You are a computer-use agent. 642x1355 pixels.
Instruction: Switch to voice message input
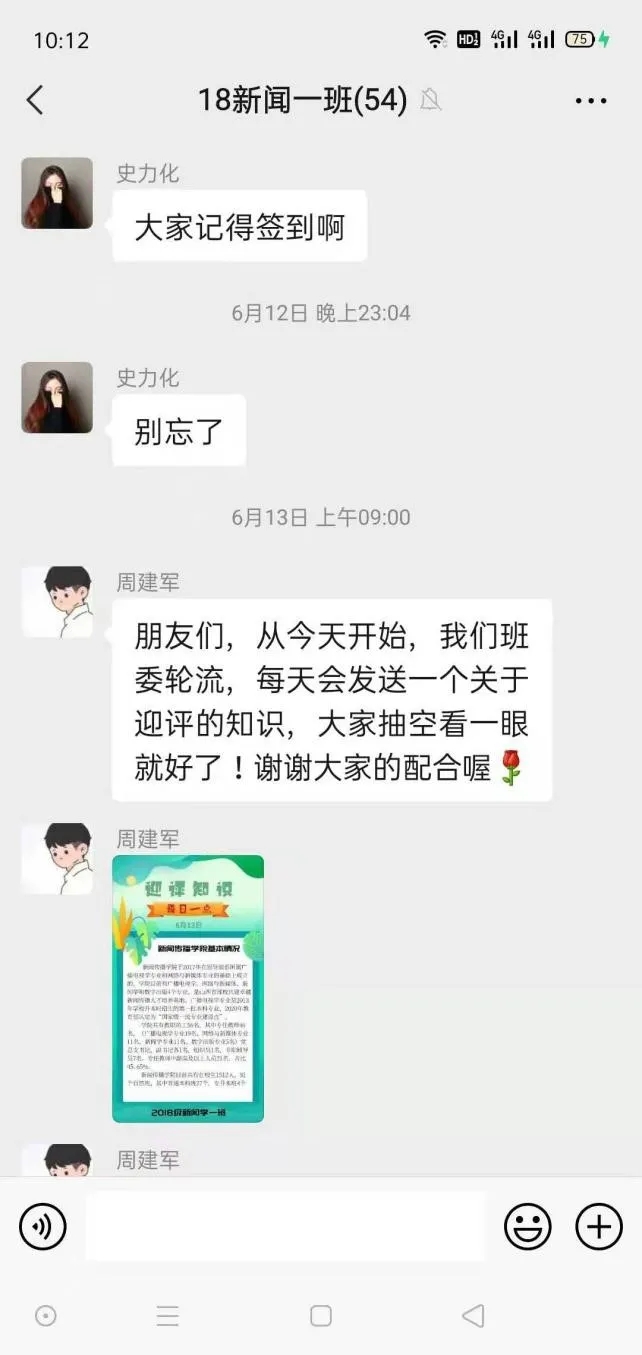[43, 1226]
